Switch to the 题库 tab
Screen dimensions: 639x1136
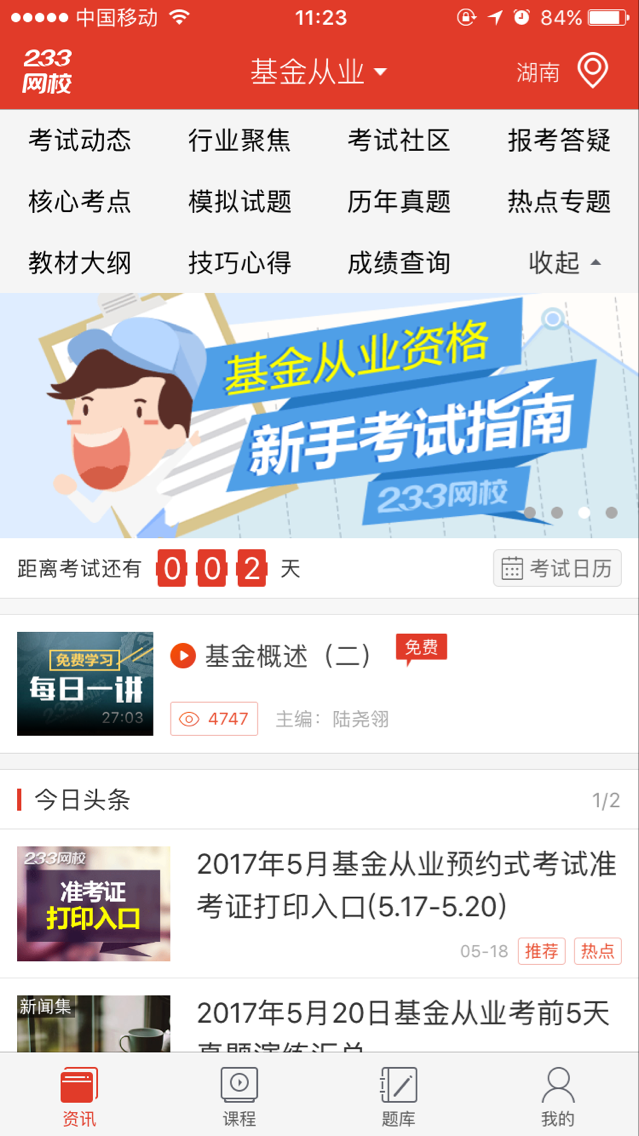click(398, 1096)
